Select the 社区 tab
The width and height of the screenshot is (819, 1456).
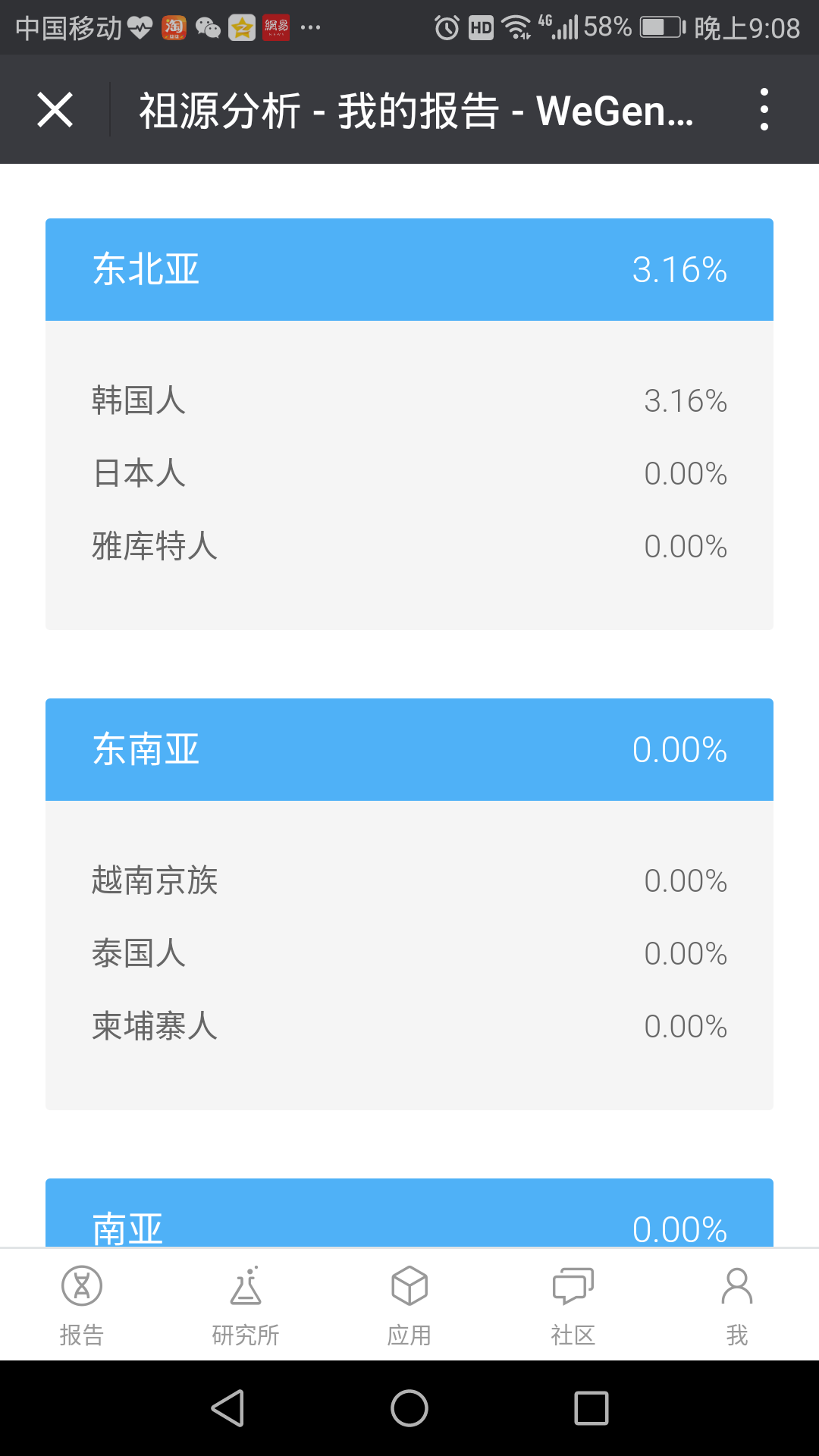573,1305
